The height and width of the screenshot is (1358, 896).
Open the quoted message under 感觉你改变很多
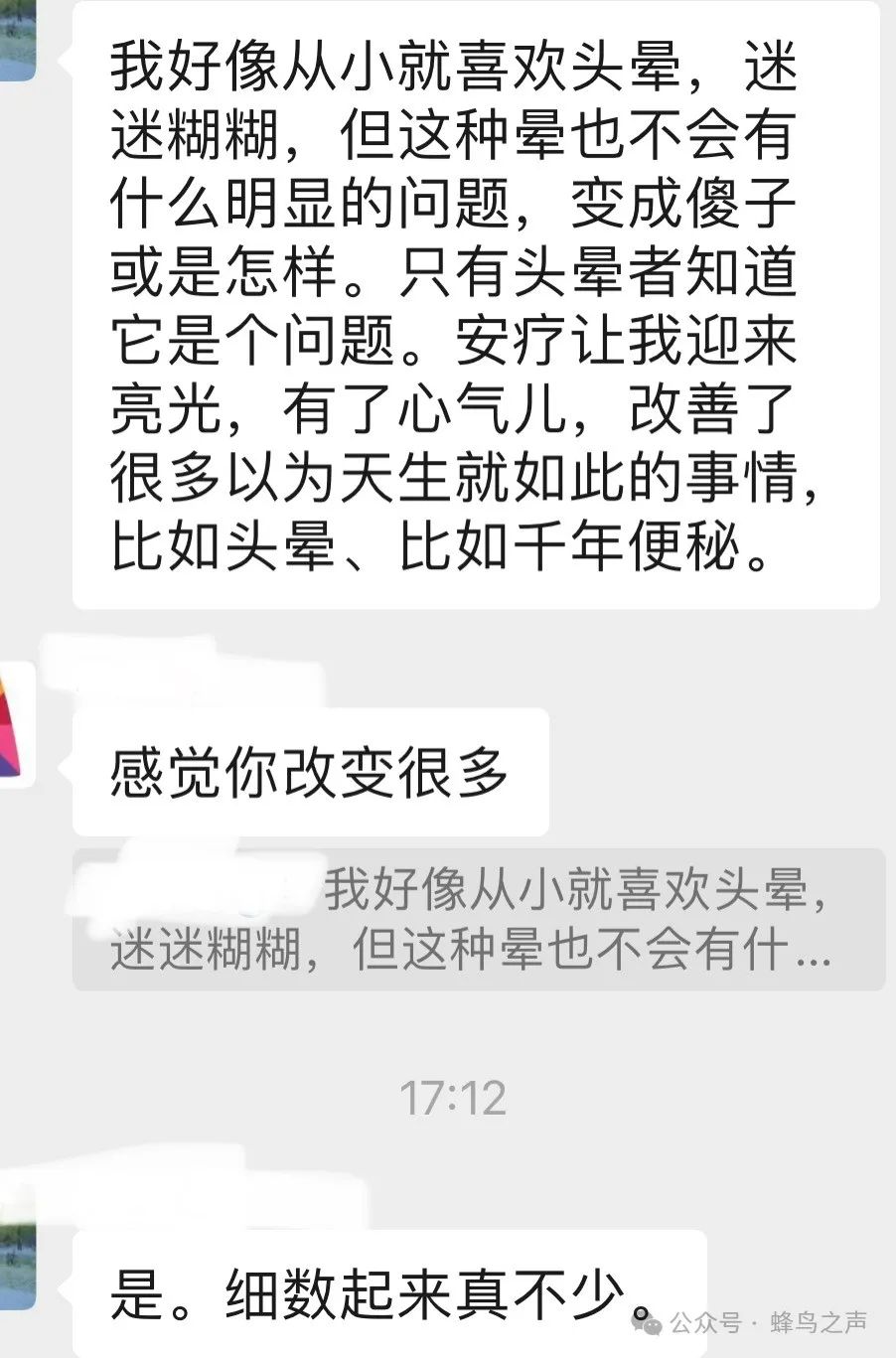(477, 920)
